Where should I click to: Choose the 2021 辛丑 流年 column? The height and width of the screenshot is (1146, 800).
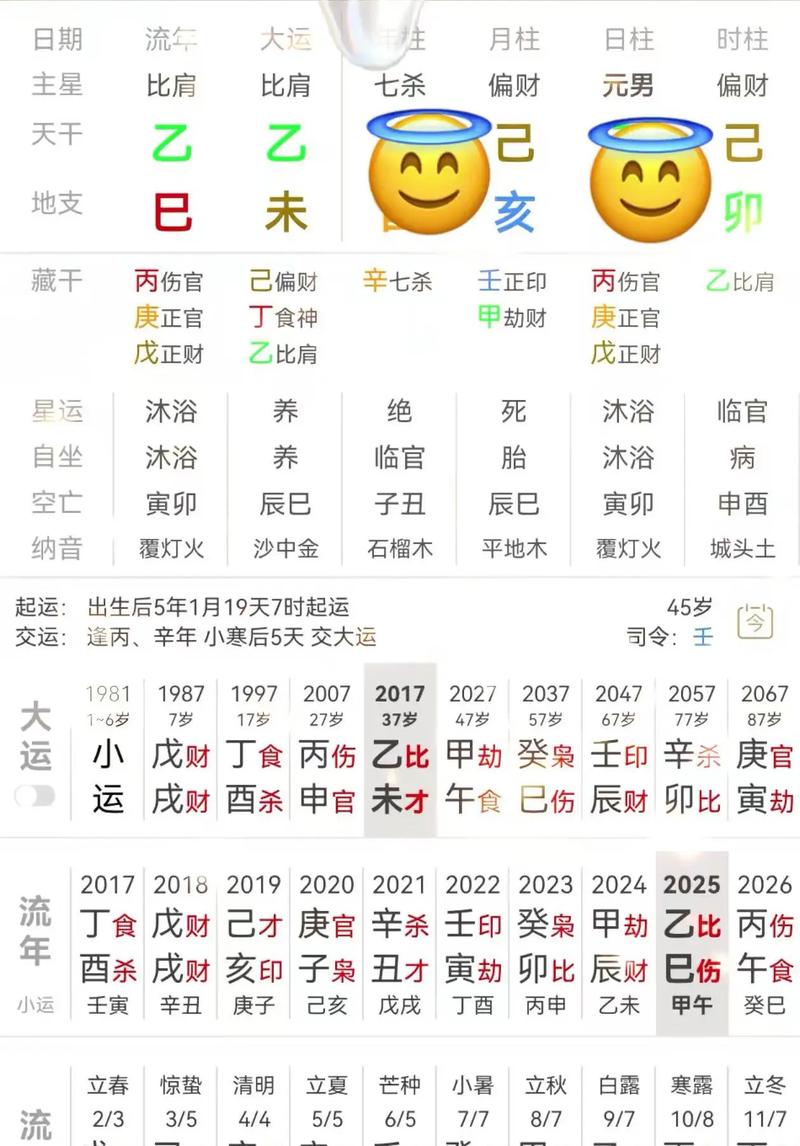click(x=400, y=945)
